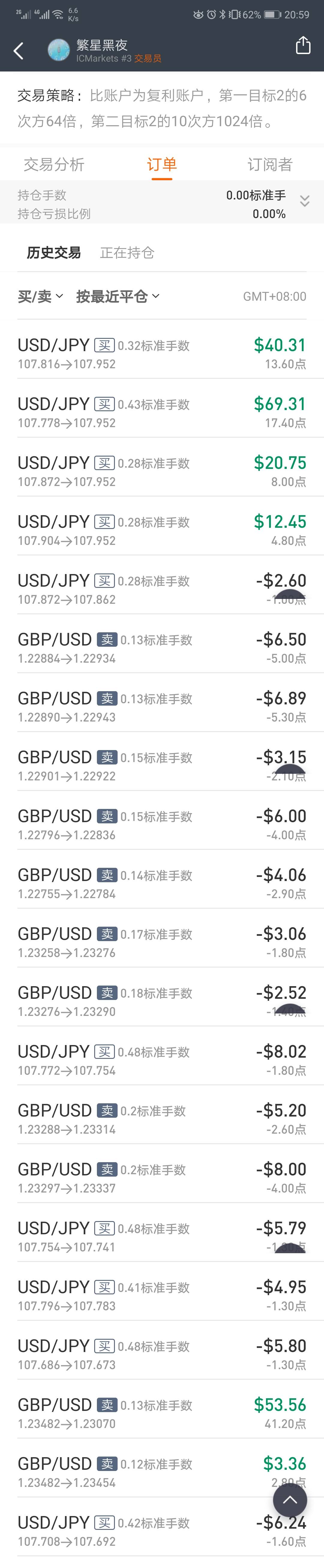Viewport: 324px width, 1568px height.
Task: View the USD/JPY order losing $8.02
Action: [x=162, y=1060]
